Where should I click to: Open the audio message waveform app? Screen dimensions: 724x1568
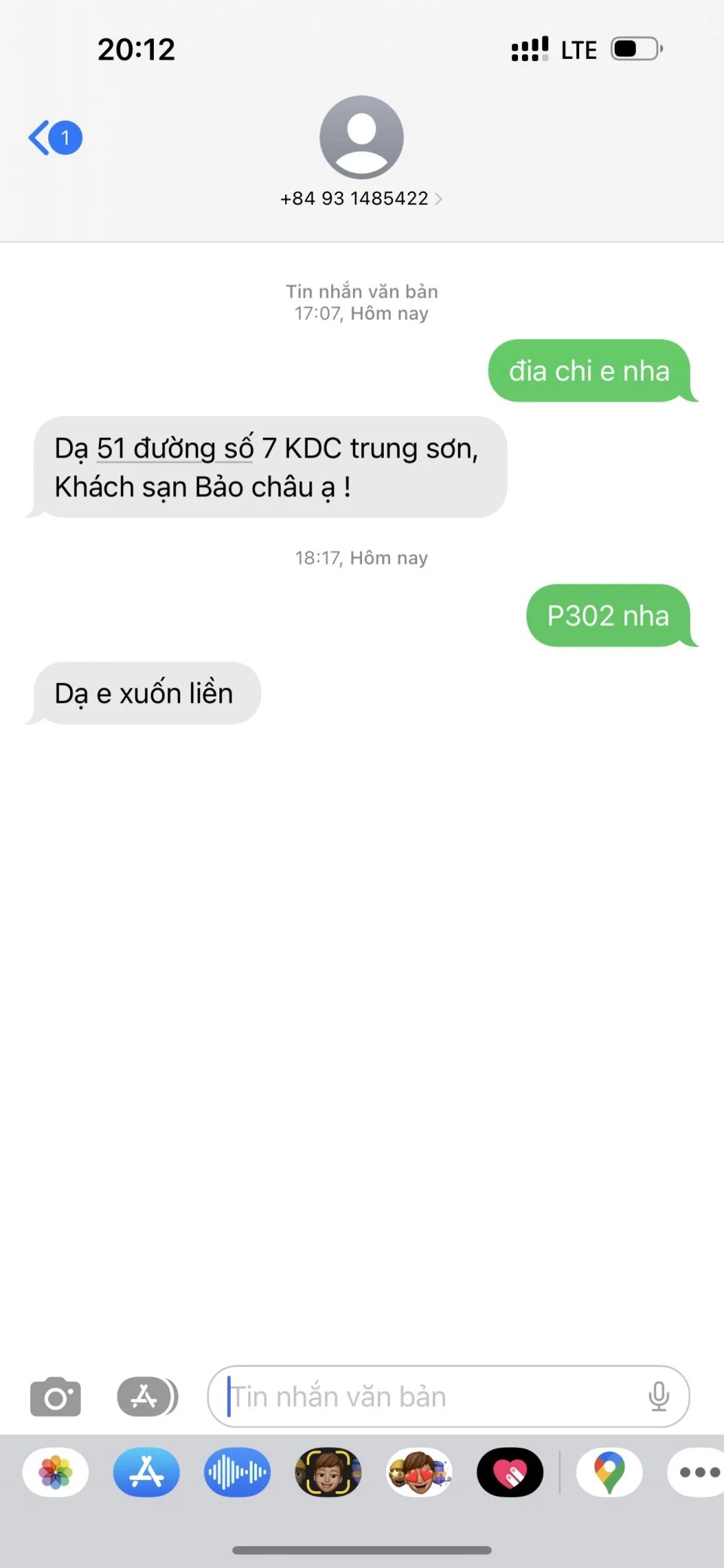coord(237,1472)
